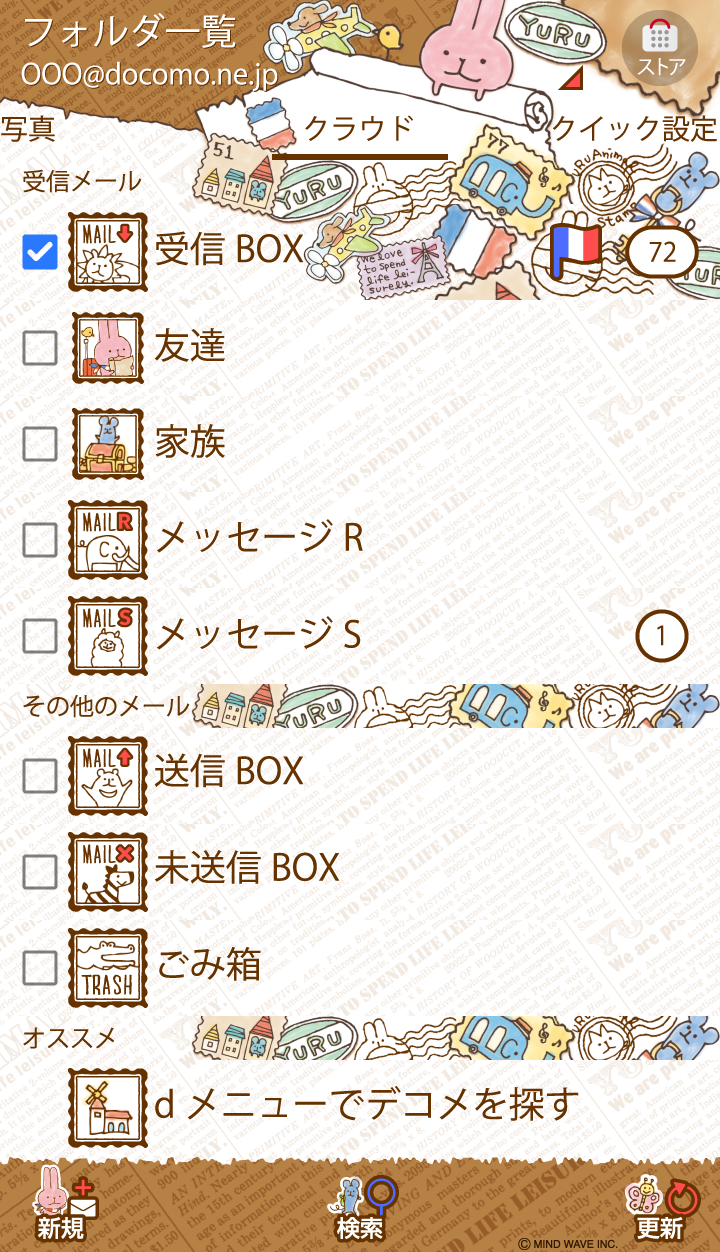Image resolution: width=720 pixels, height=1252 pixels.
Task: Uncheck the 受信 BOX checkbox
Action: [x=40, y=252]
